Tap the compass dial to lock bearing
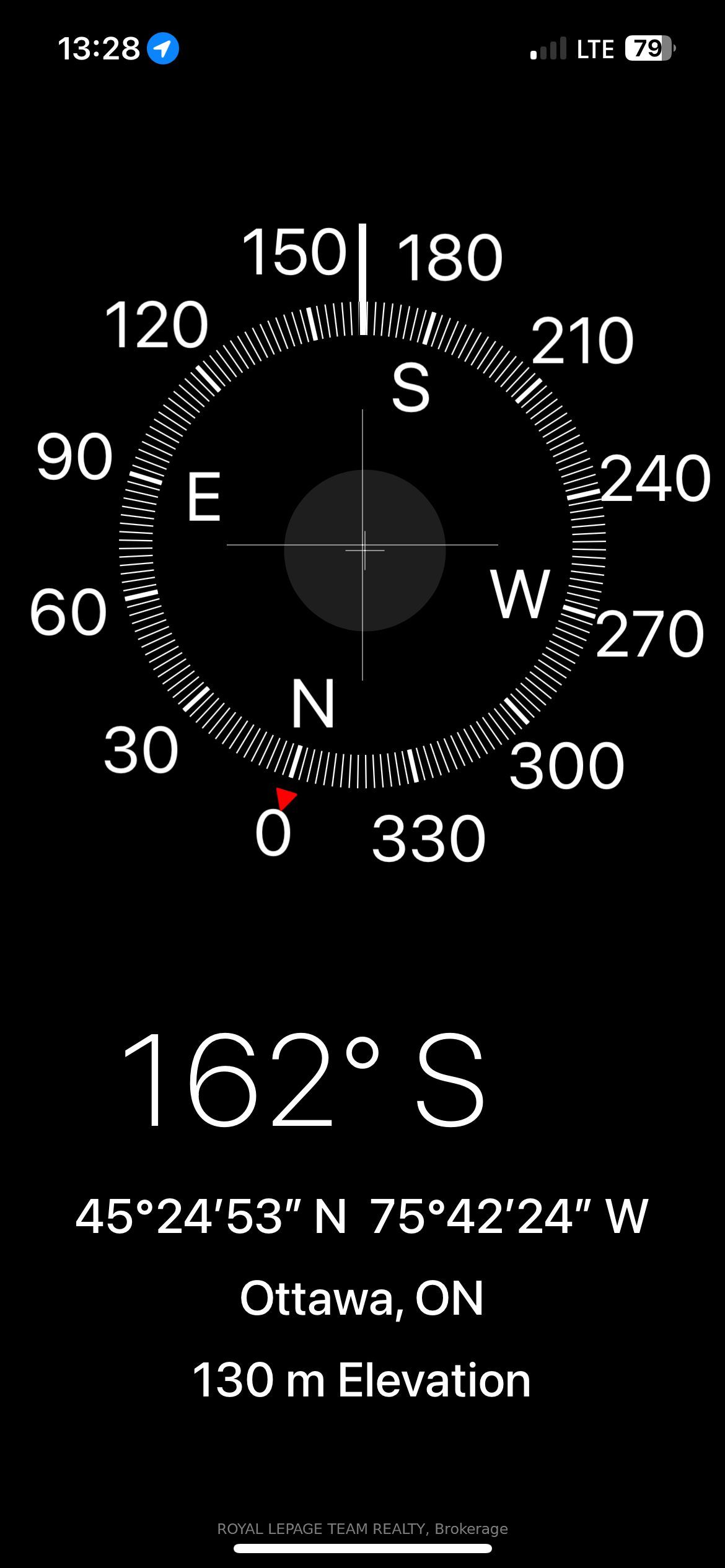725x1568 pixels. click(x=362, y=545)
